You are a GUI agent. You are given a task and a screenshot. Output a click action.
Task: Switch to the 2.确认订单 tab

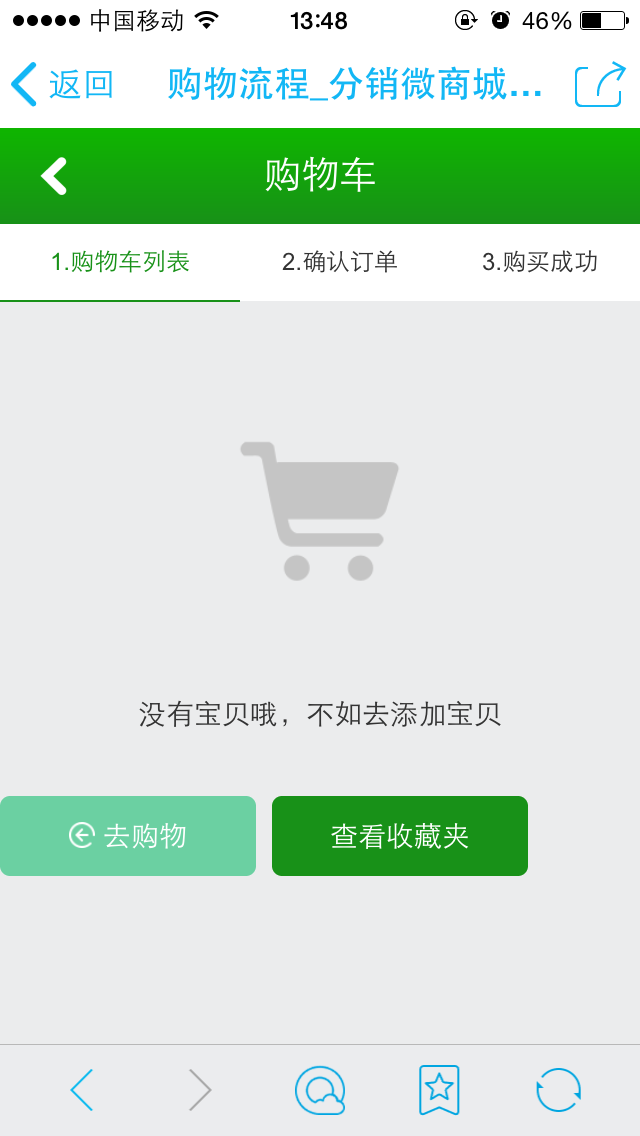pyautogui.click(x=340, y=262)
